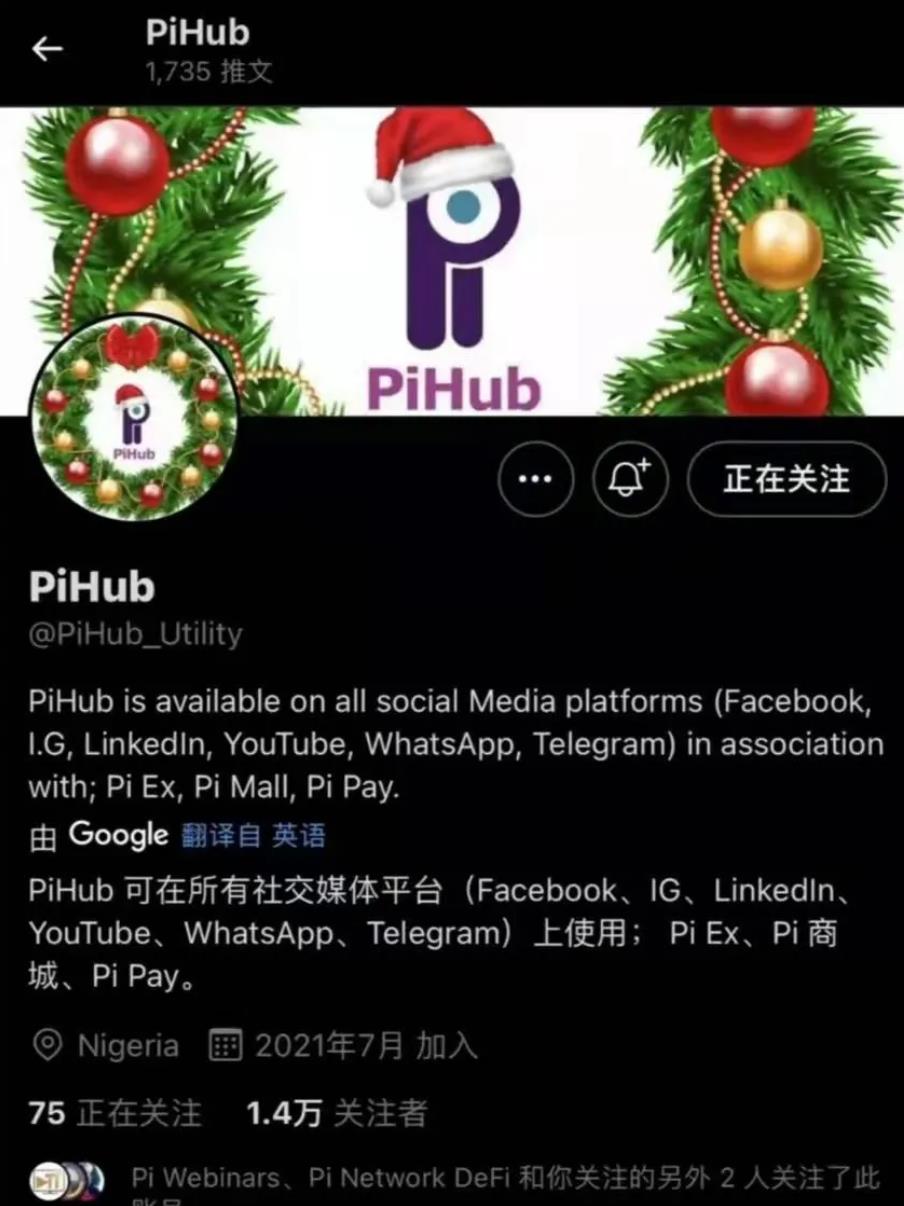
Task: Tap the 正在关注 following button
Action: coord(786,479)
